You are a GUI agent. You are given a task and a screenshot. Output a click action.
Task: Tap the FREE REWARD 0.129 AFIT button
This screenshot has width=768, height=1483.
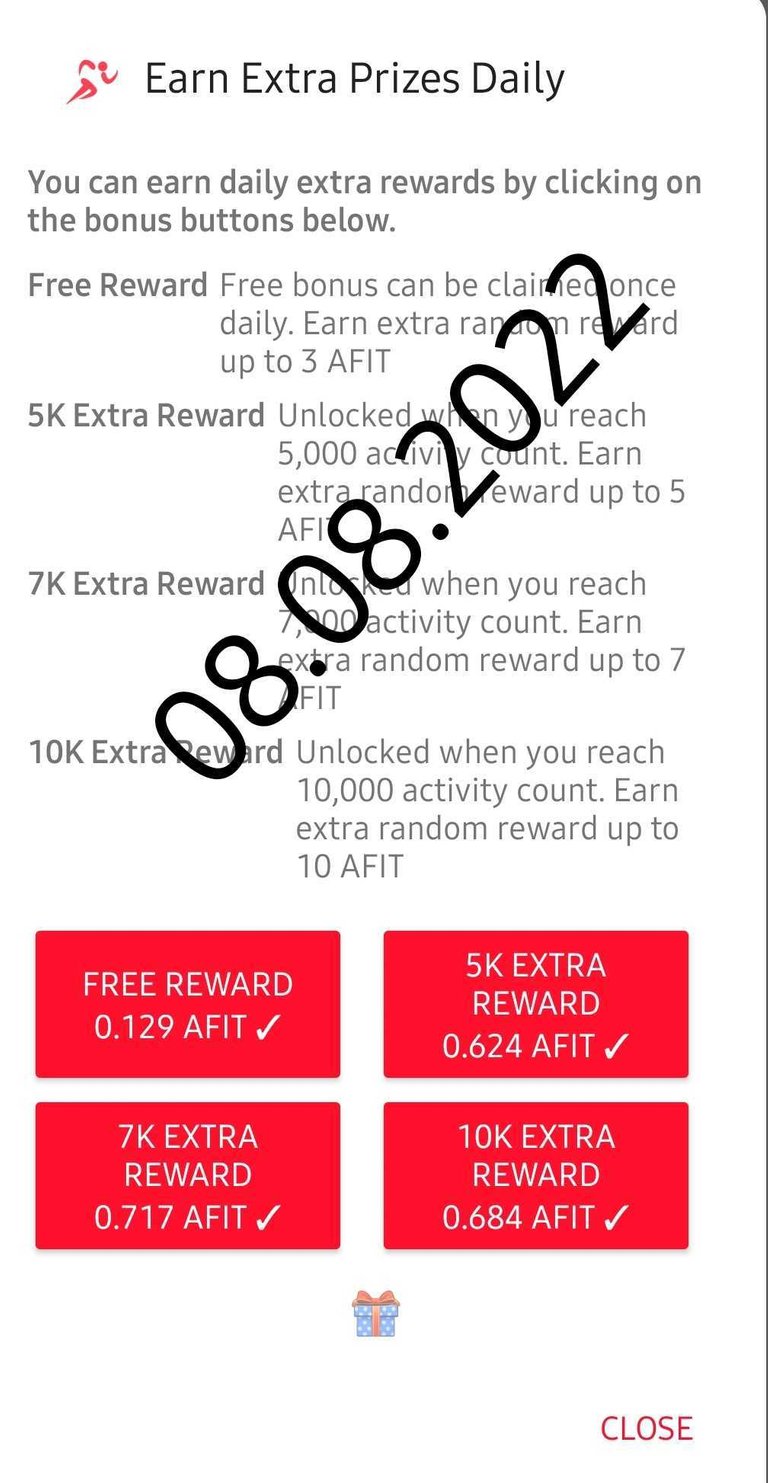[188, 1004]
